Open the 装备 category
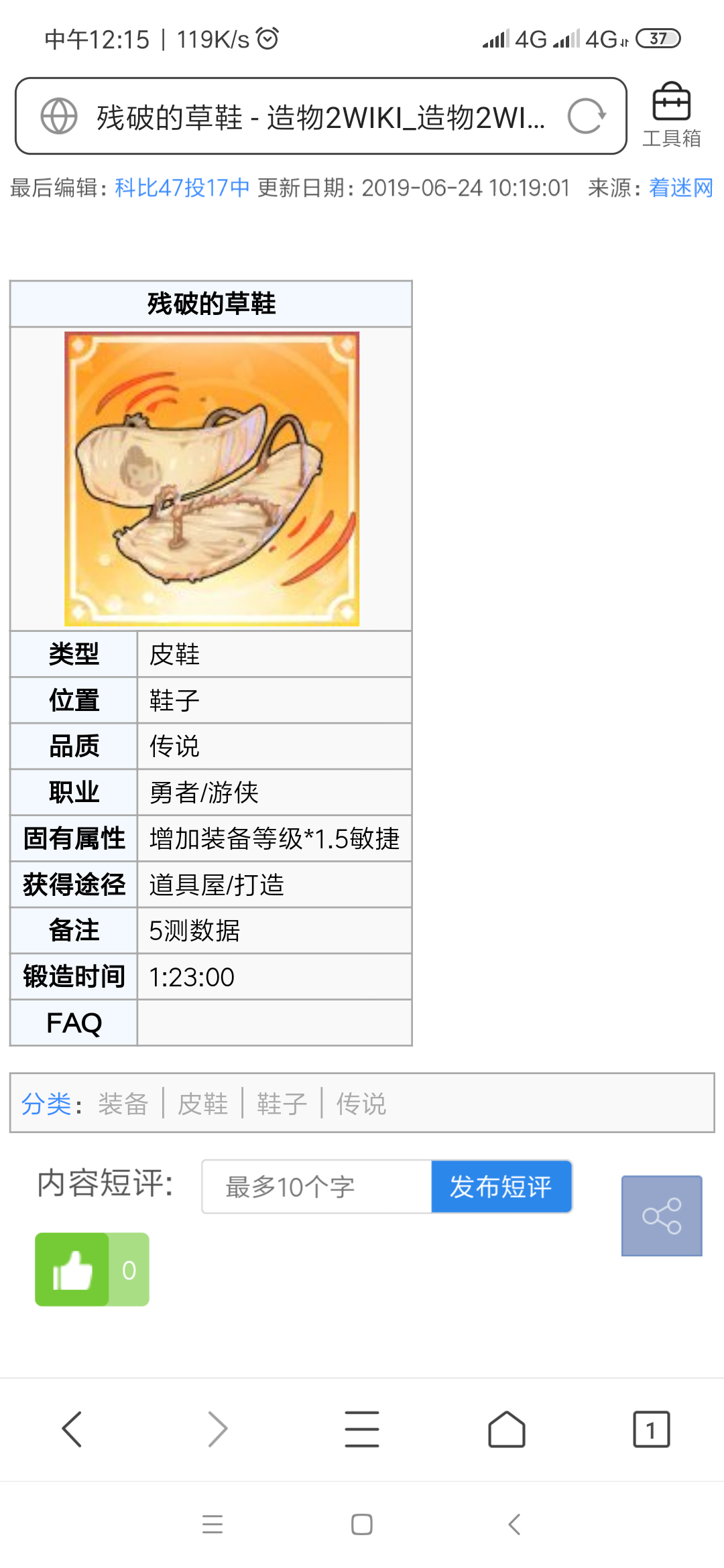 click(123, 1104)
